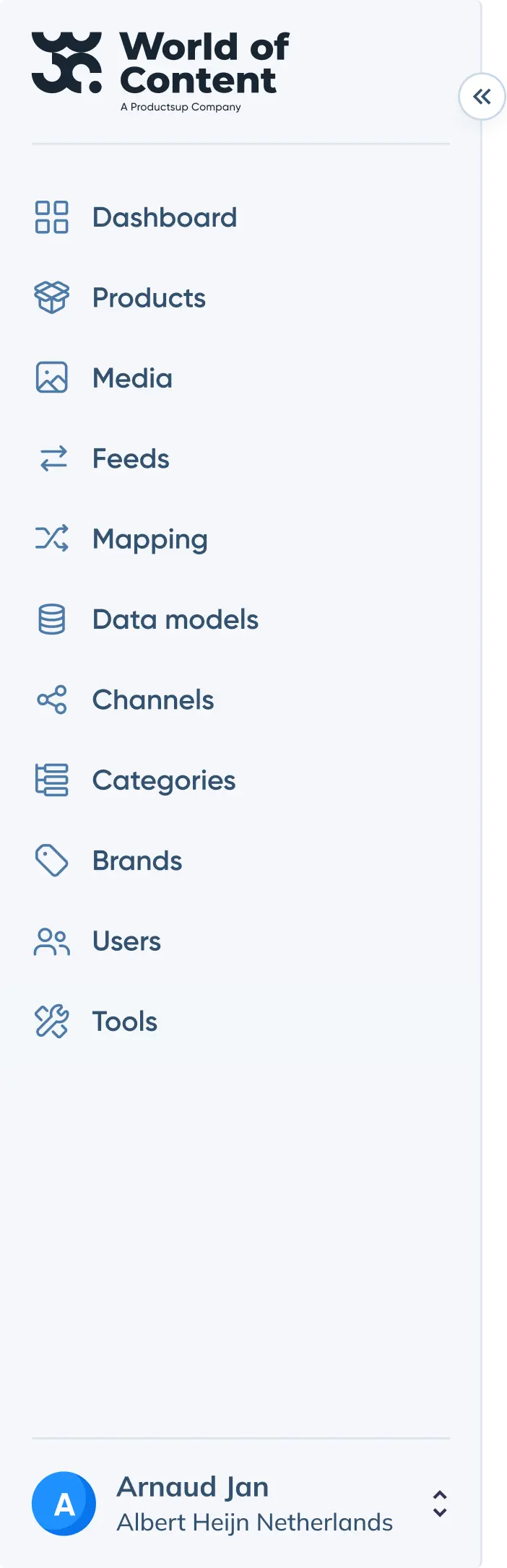Open the Tools section
This screenshot has height=1568, width=507.
coord(124,1022)
